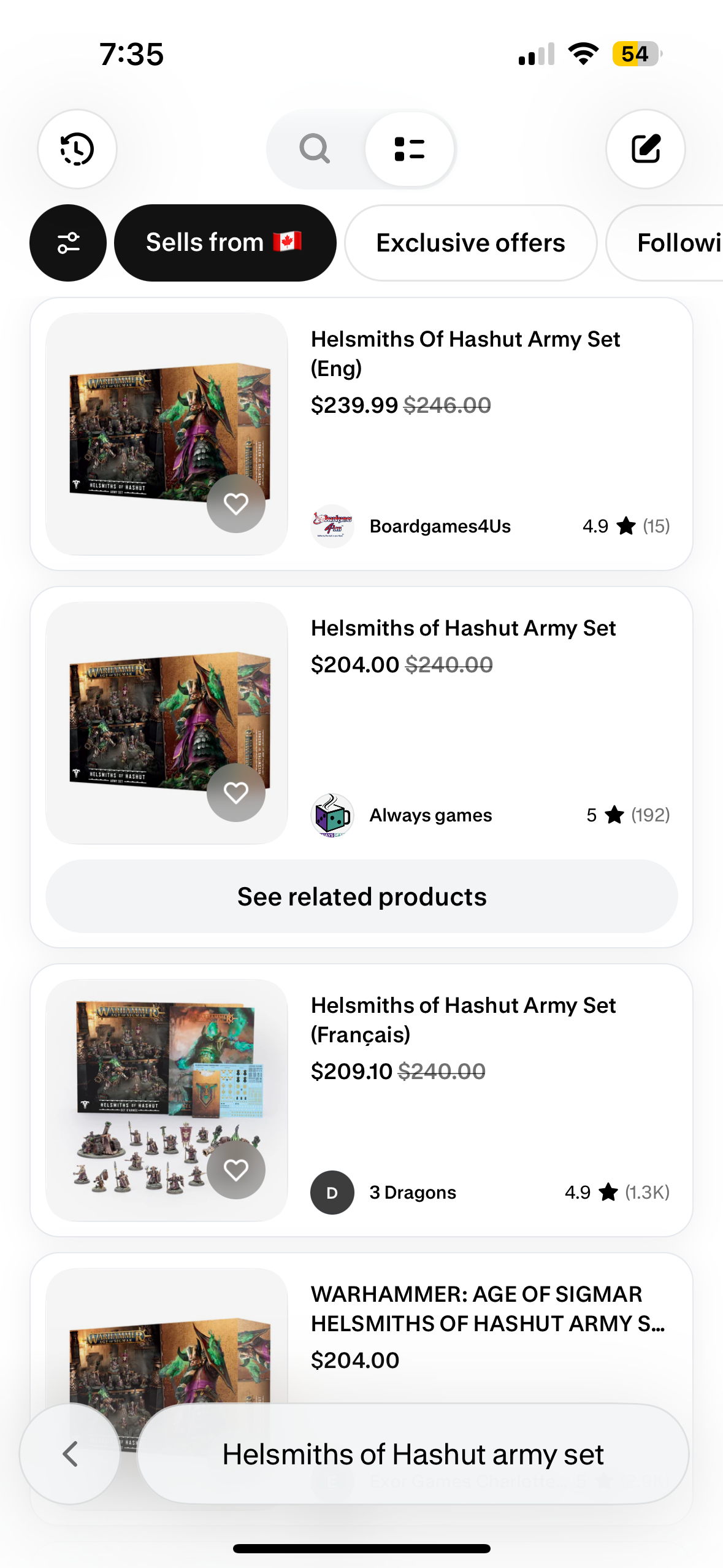Image resolution: width=723 pixels, height=1568 pixels.
Task: Open the filter sliders button
Action: (68, 243)
